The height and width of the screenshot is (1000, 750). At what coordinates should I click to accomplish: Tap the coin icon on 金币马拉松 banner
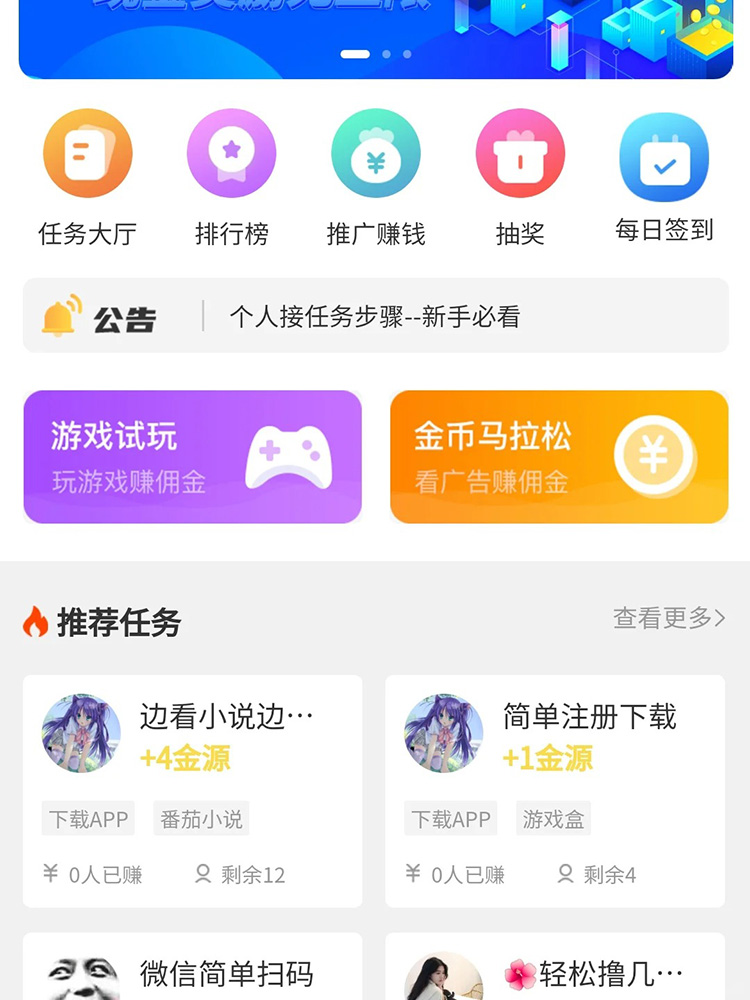coord(652,455)
